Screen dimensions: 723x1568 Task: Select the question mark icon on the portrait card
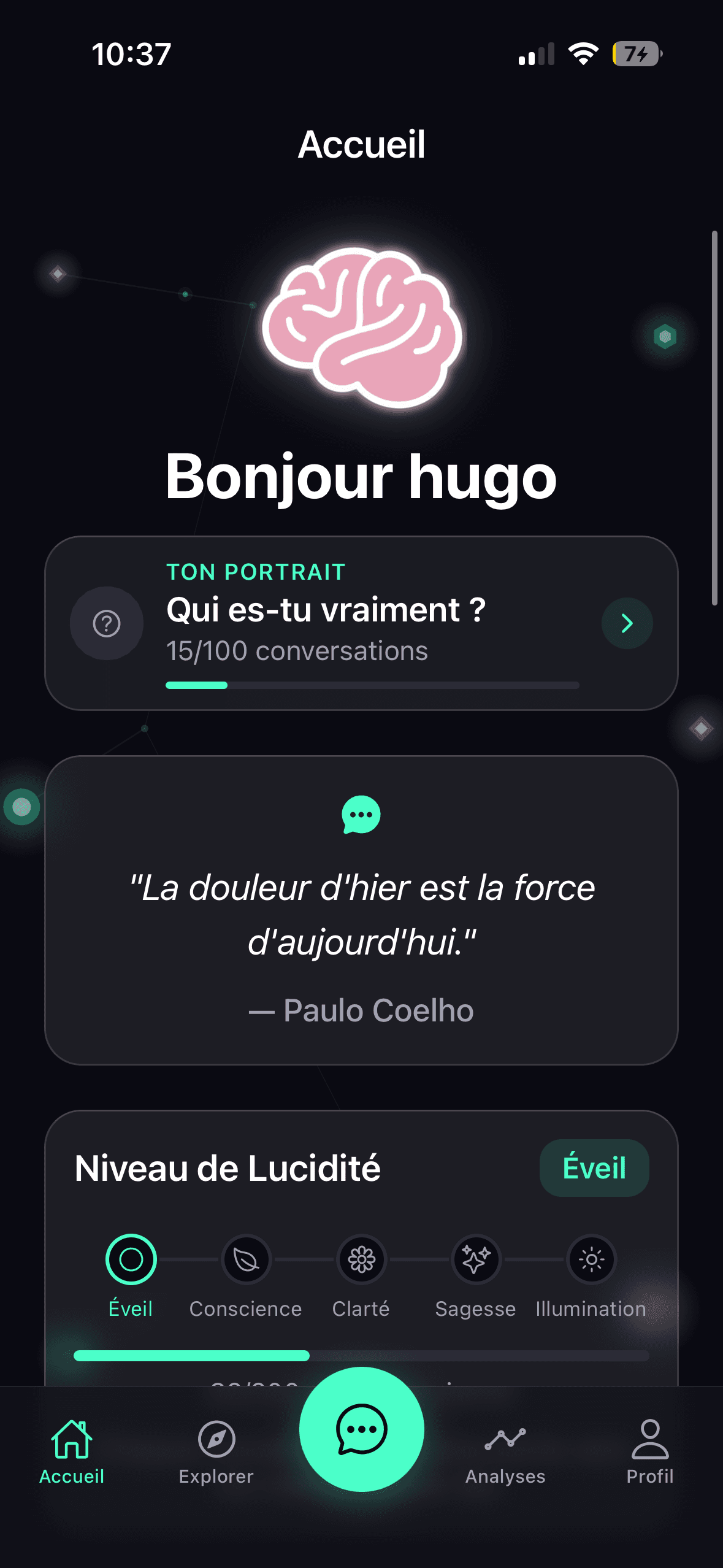[x=106, y=623]
